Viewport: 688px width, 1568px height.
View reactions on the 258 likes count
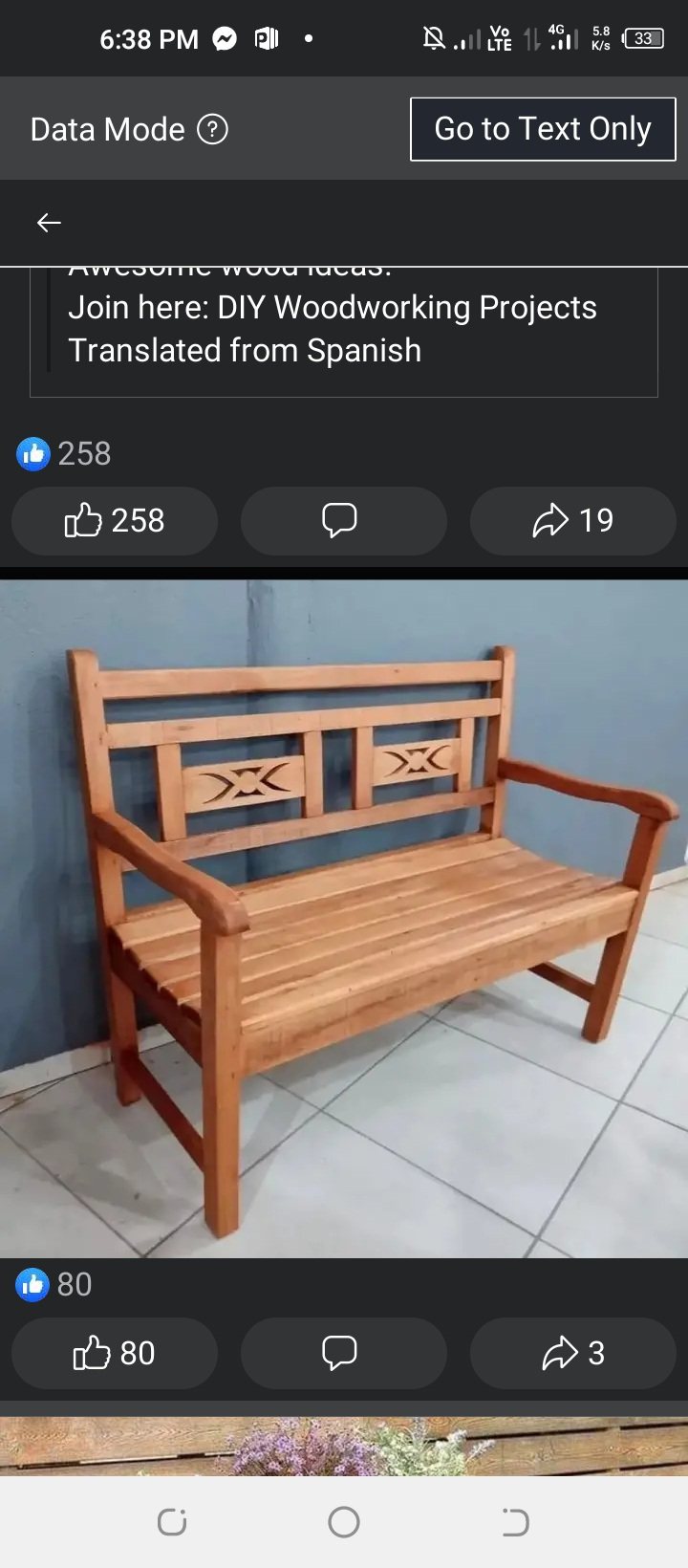tap(65, 453)
